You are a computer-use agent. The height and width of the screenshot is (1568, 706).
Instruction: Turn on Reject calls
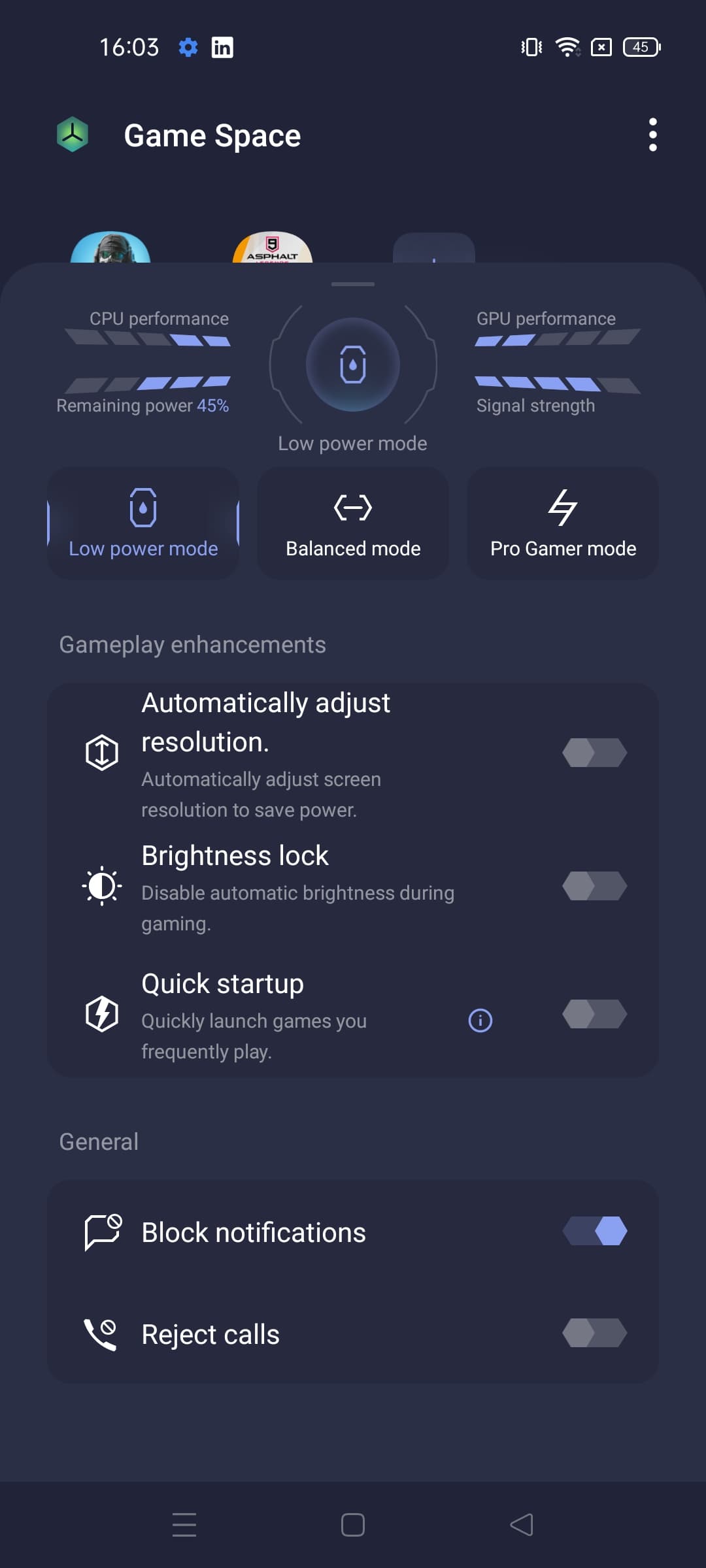(x=594, y=1333)
